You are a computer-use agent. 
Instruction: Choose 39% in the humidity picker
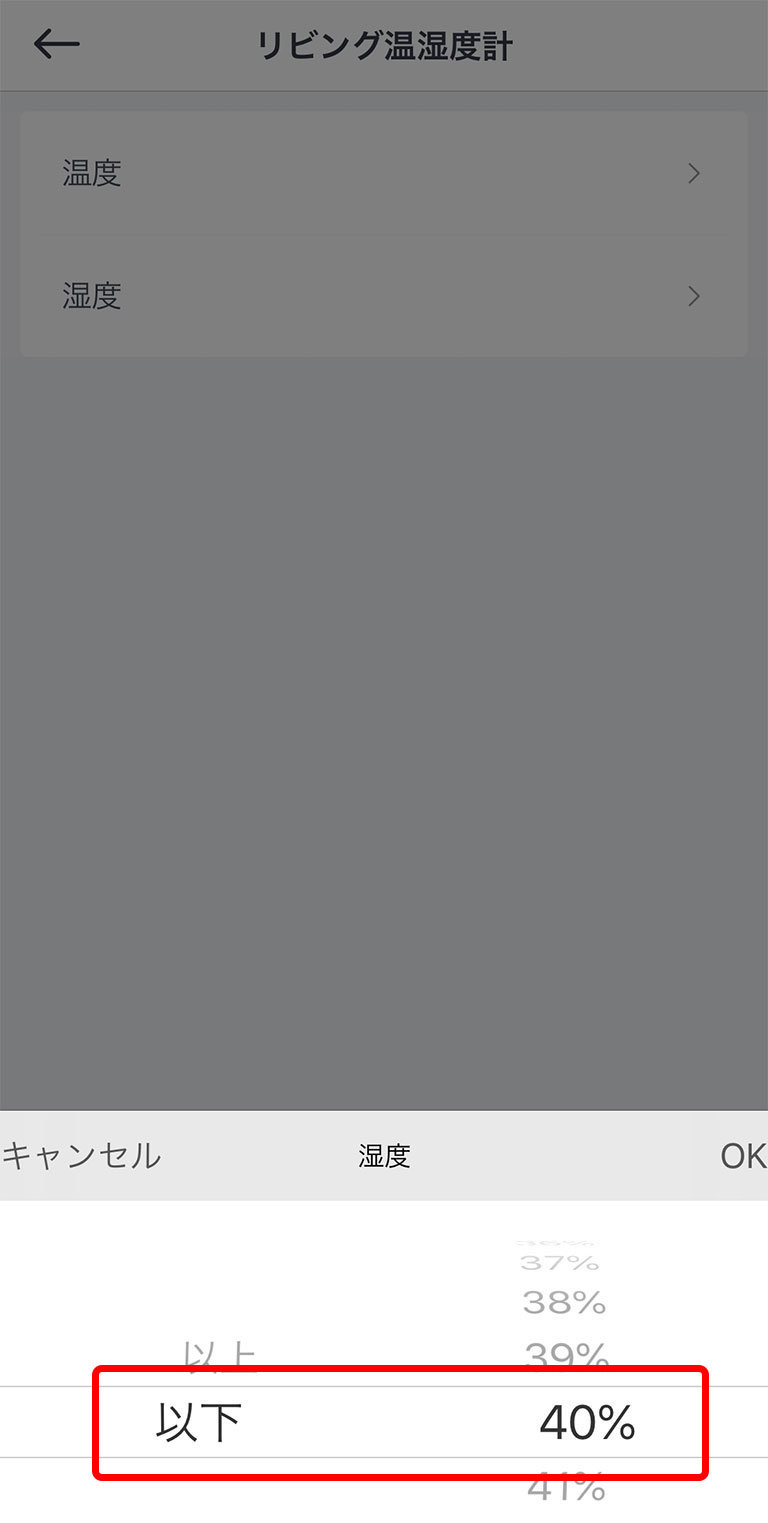567,1357
